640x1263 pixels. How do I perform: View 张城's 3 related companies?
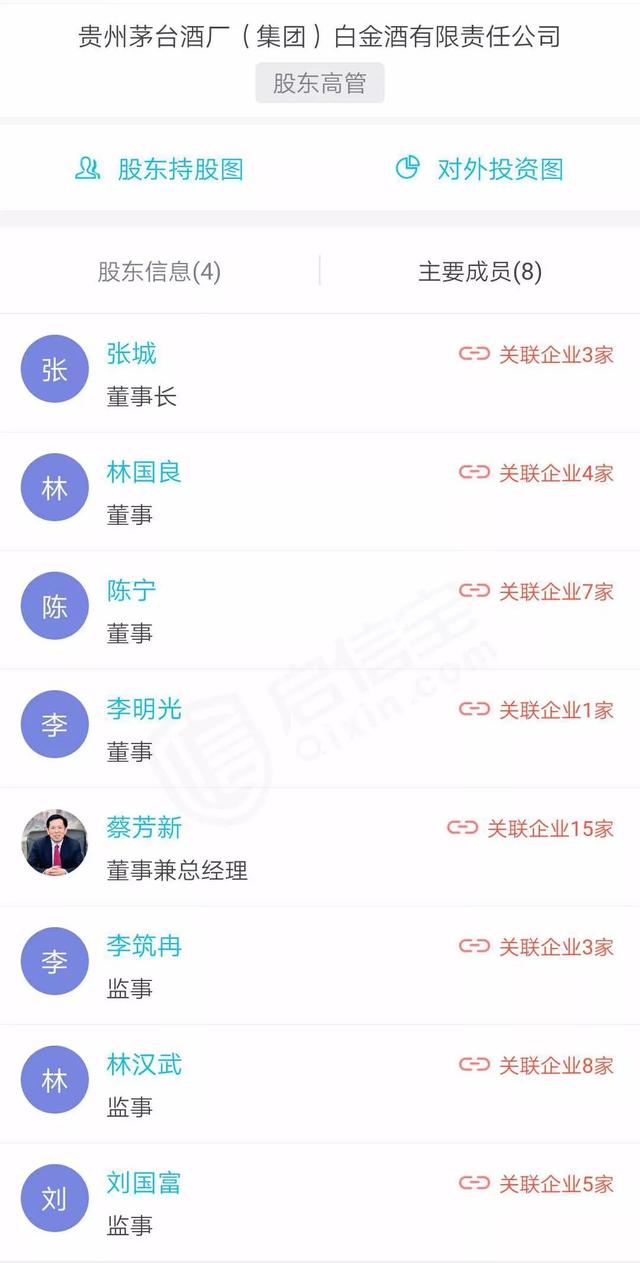pos(536,354)
